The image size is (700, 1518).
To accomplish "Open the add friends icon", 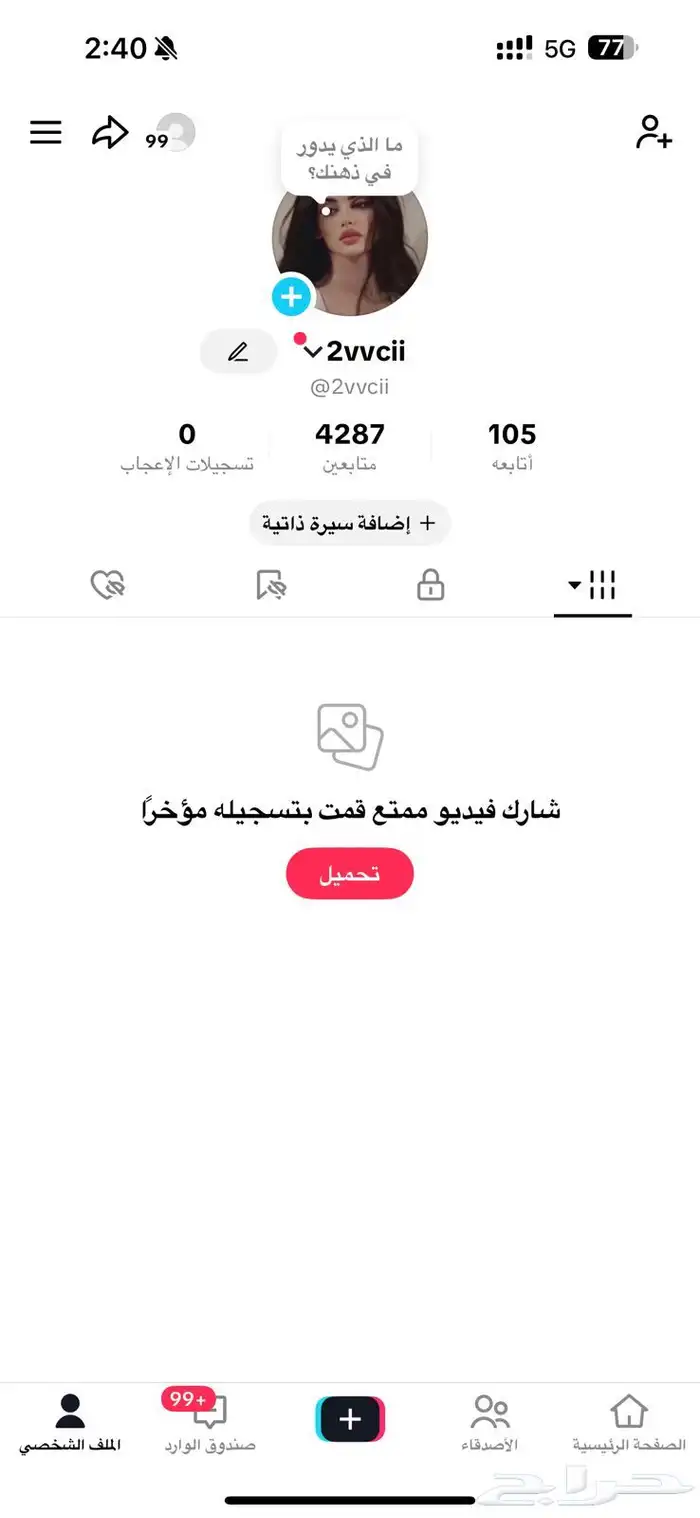I will click(653, 132).
